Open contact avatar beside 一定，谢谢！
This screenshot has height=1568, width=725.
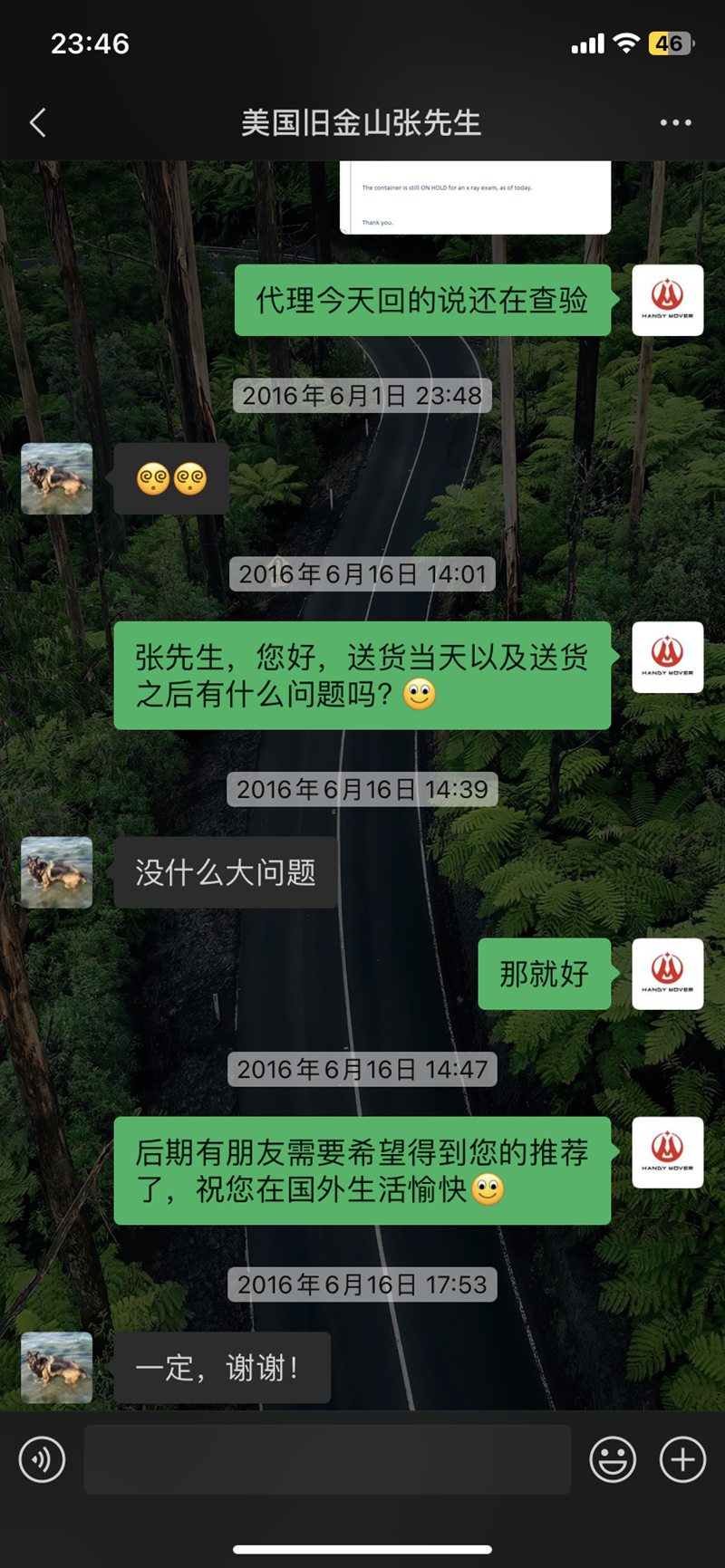[56, 1367]
